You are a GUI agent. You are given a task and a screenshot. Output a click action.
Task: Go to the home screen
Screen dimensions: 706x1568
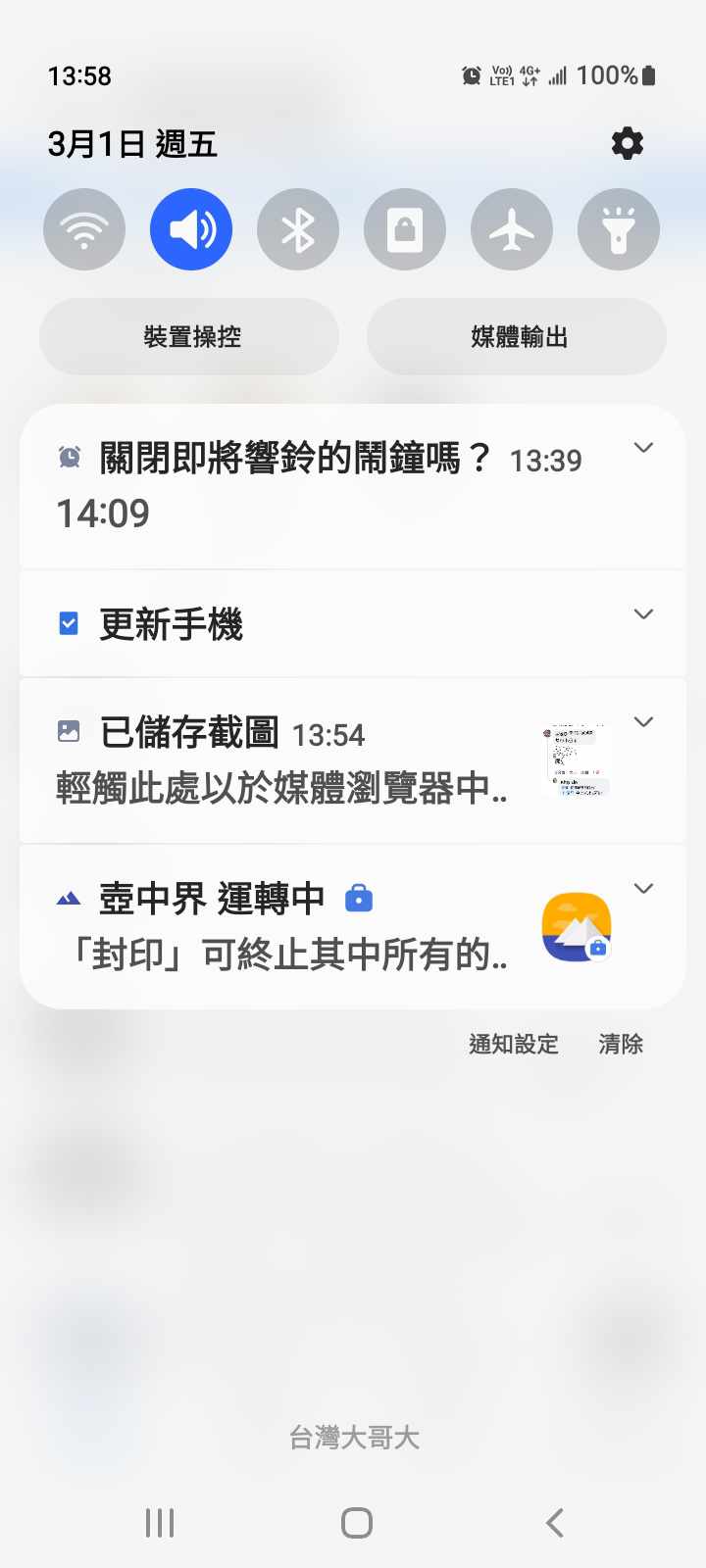tap(356, 1523)
